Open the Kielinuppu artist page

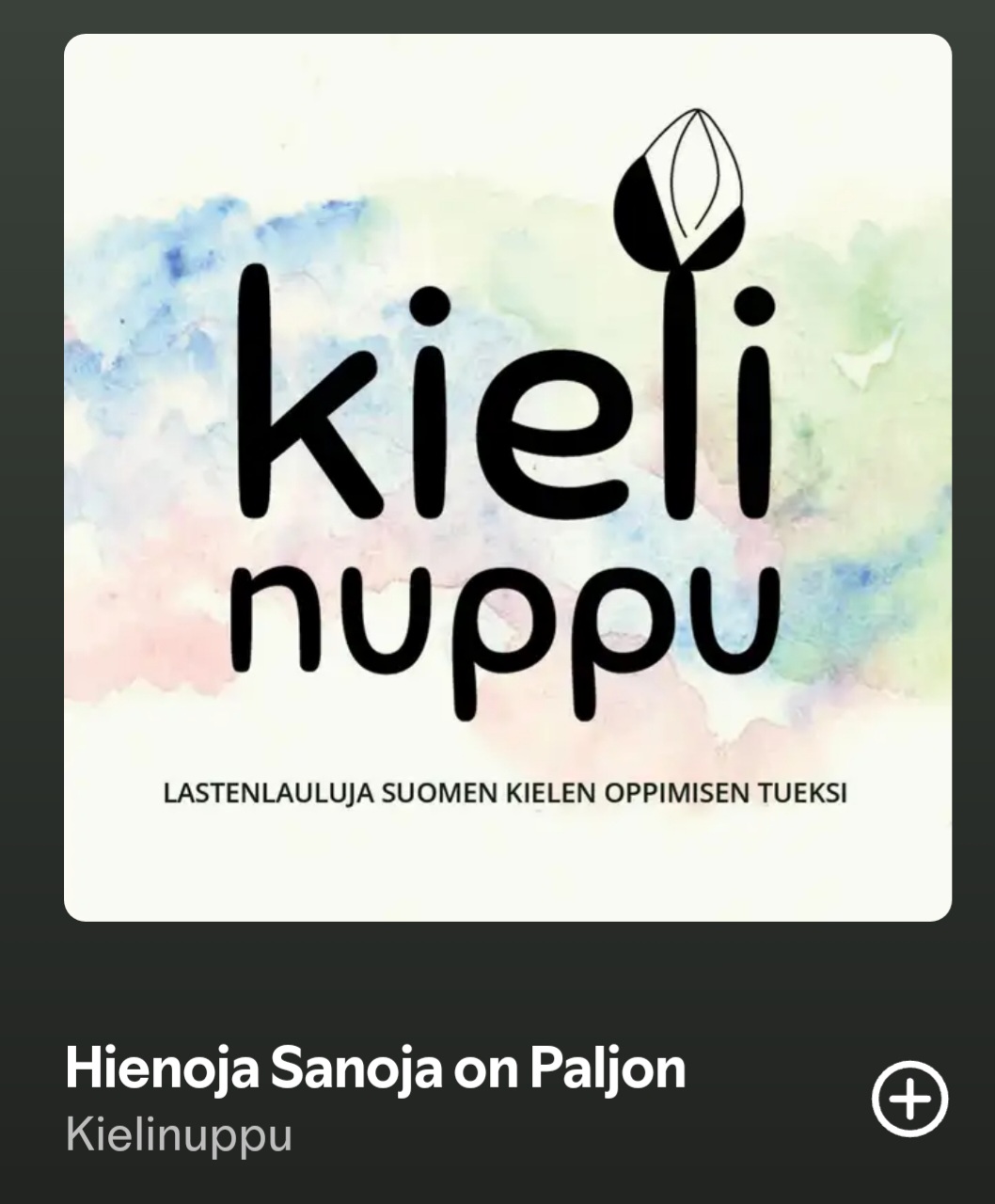click(179, 1135)
